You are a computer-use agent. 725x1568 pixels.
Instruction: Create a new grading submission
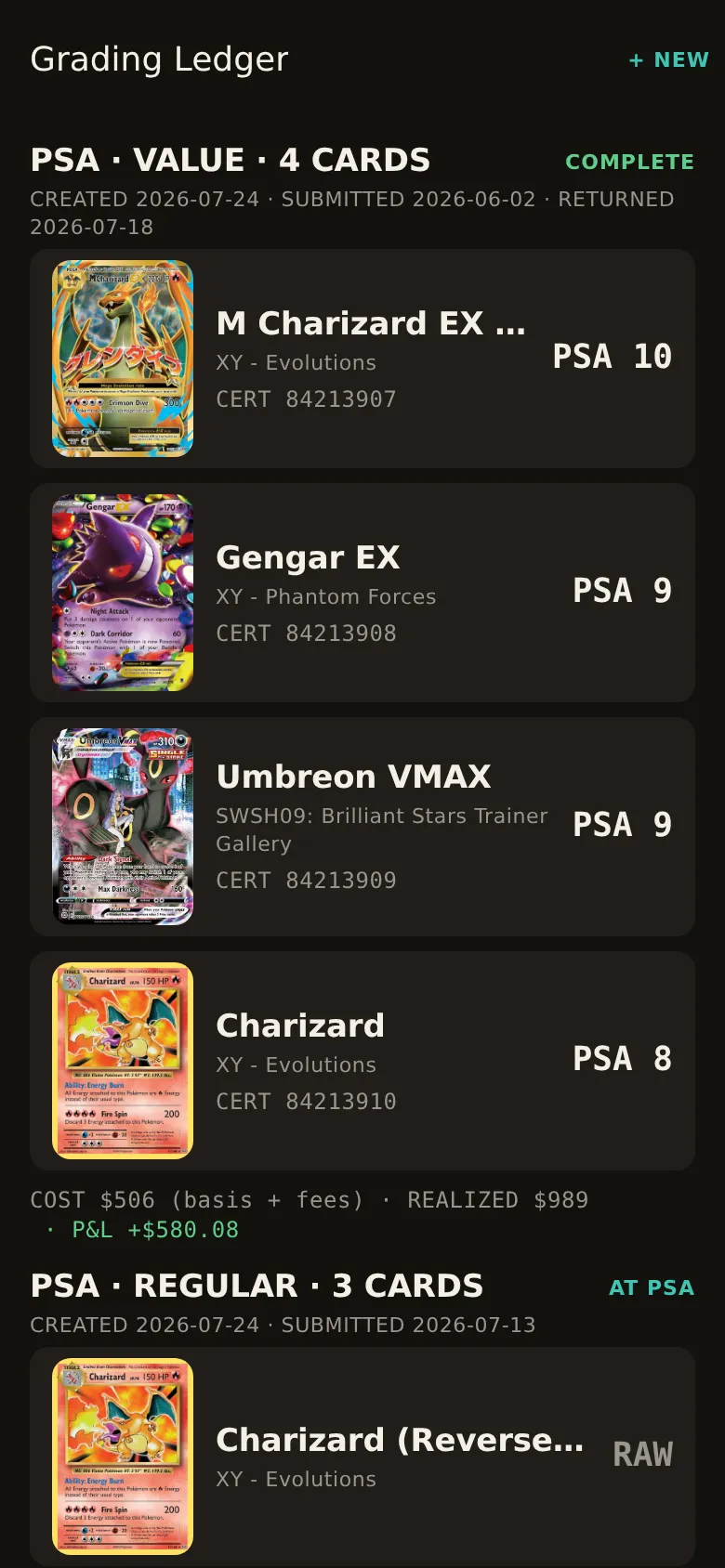(668, 60)
